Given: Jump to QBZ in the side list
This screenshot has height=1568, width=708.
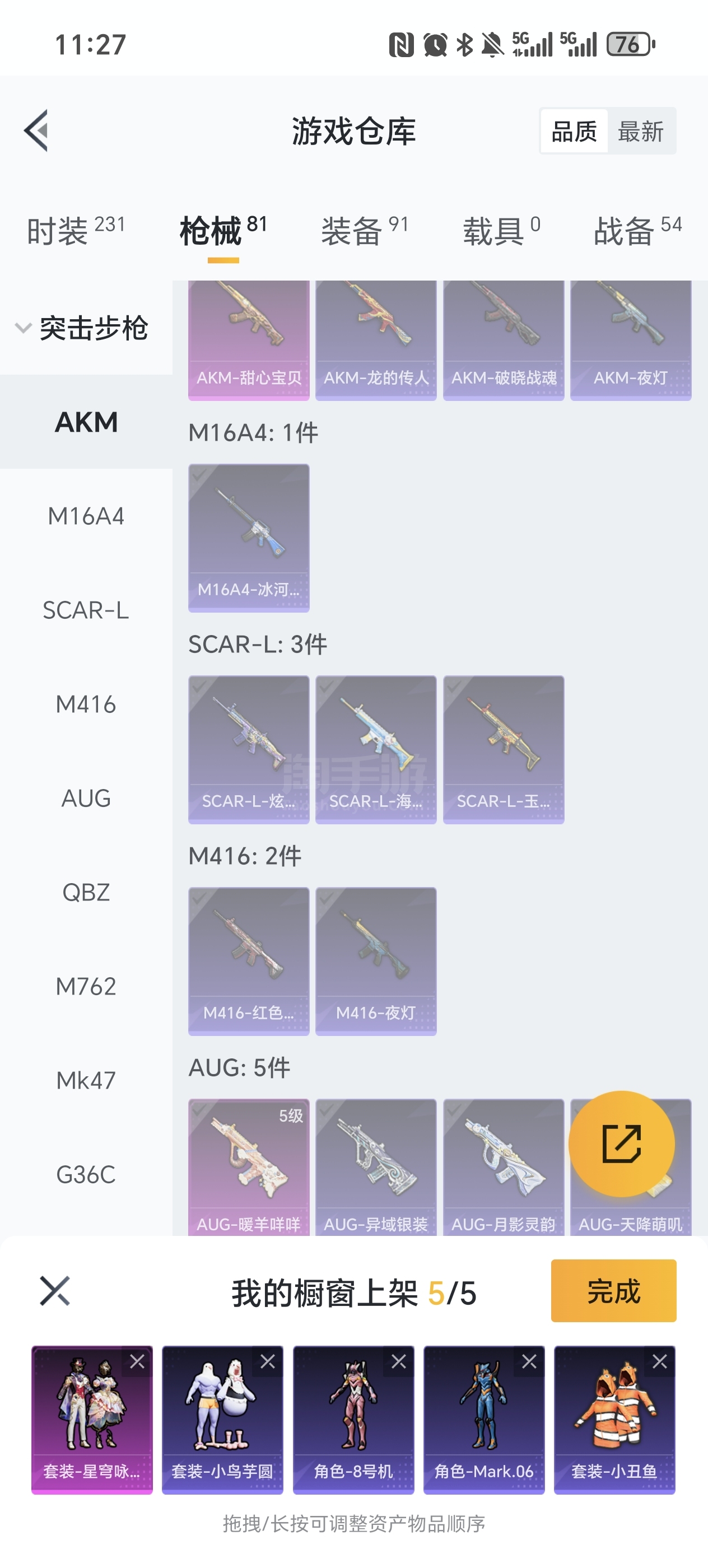Looking at the screenshot, I should point(86,892).
